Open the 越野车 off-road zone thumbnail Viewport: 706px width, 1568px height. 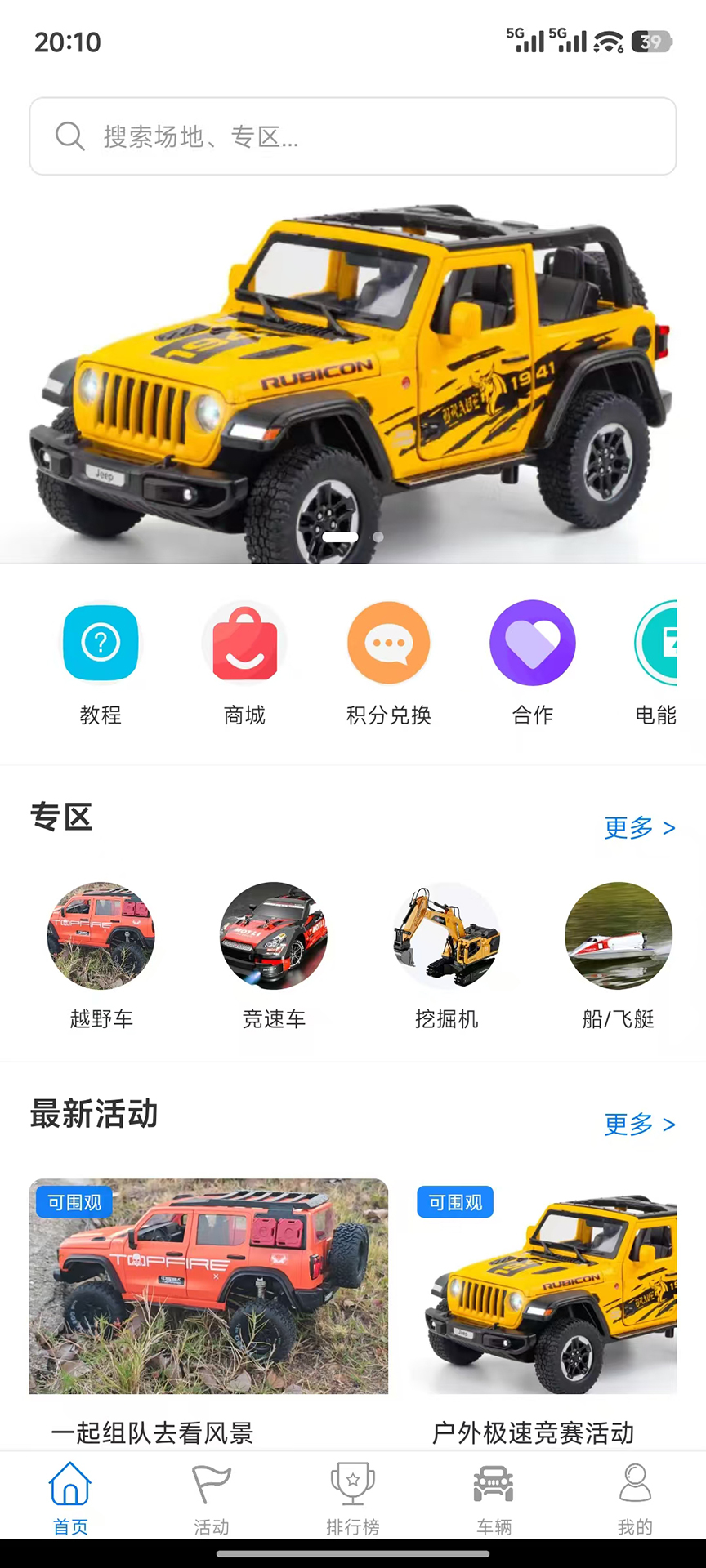point(101,936)
